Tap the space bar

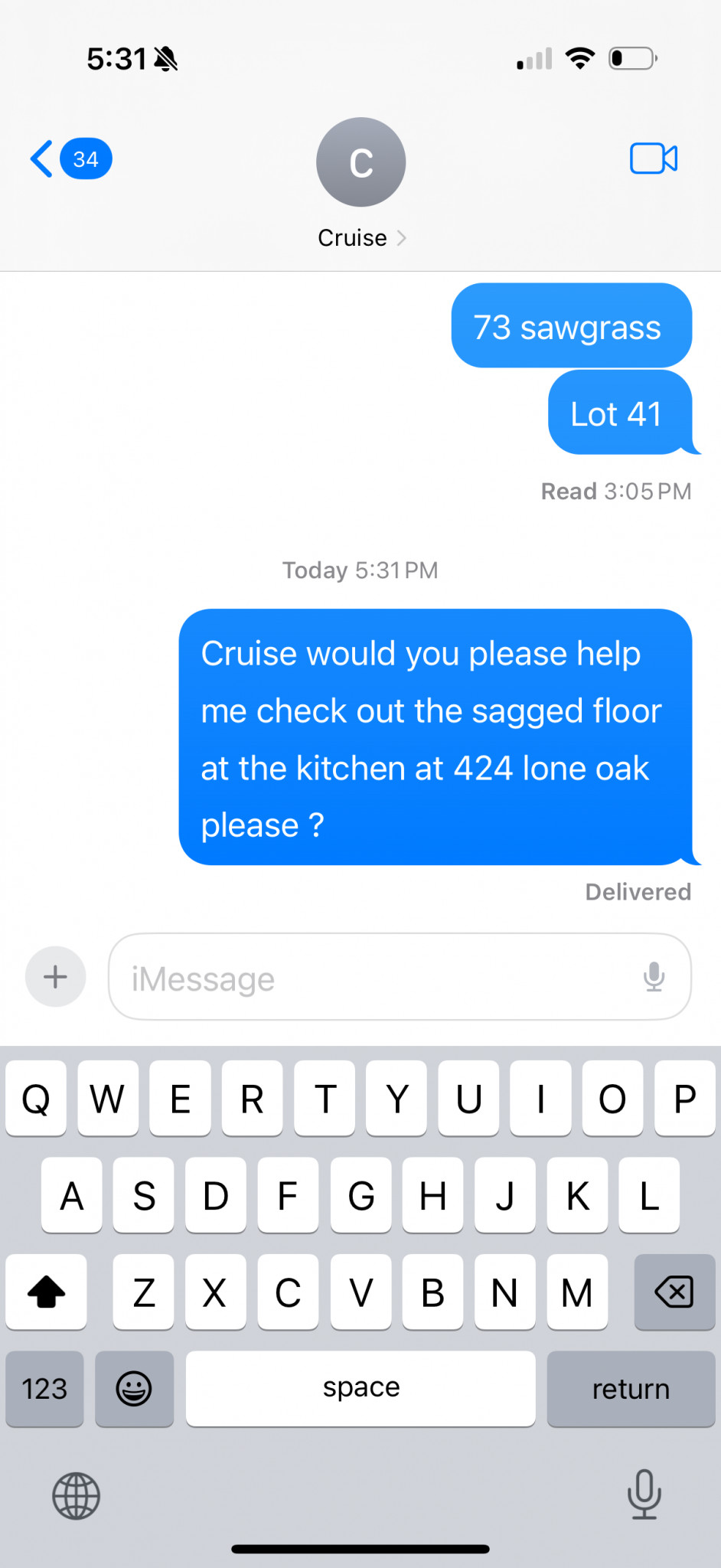coord(360,1388)
